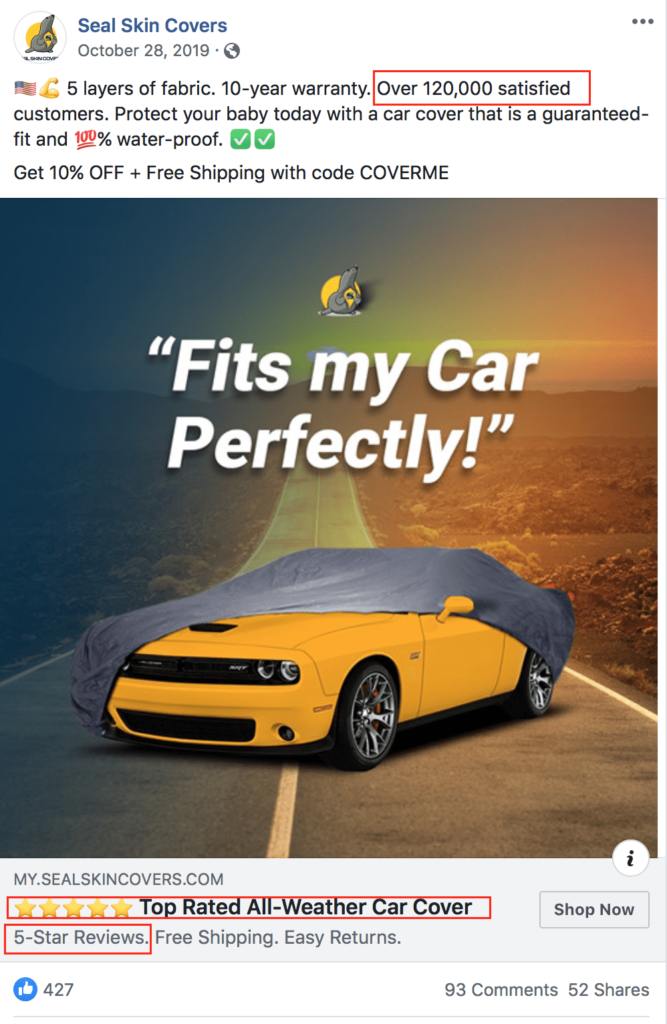
Task: Tap the Shop Now button
Action: (594, 909)
